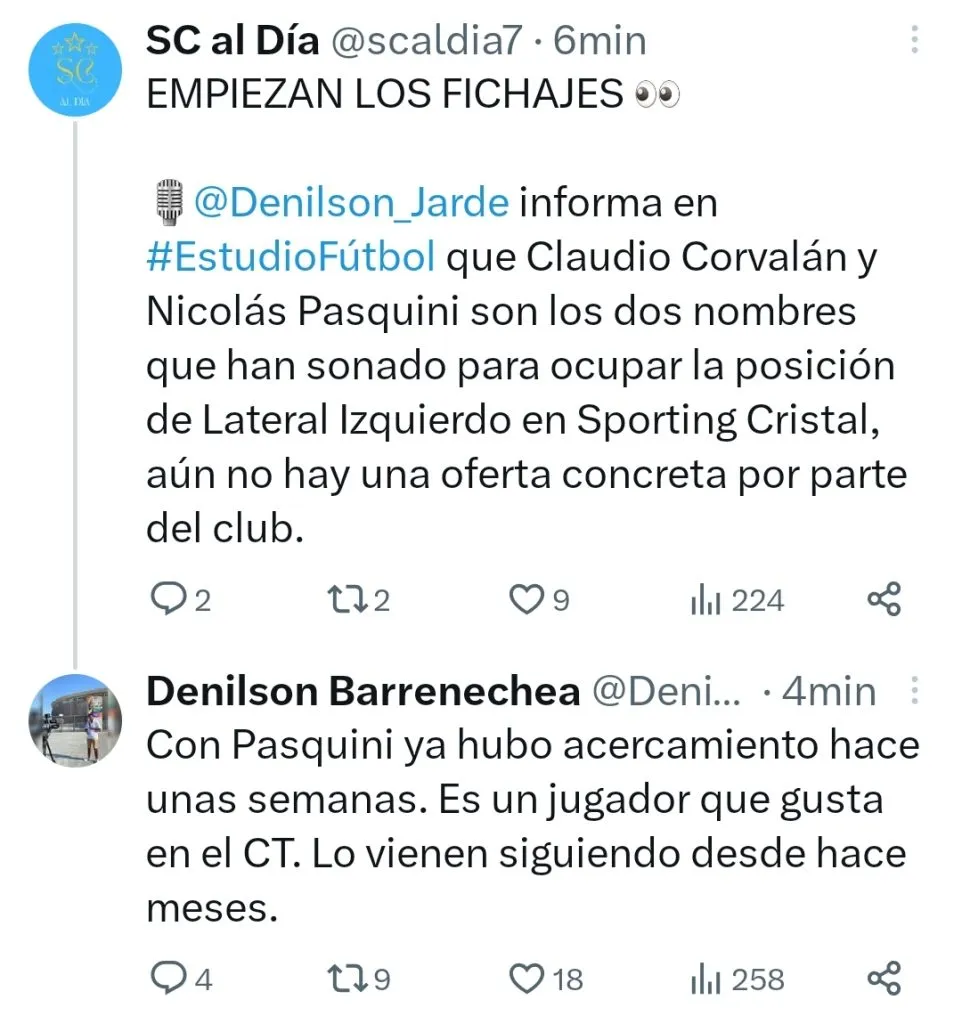Screen dimensions: 962x1024
Task: Open the #EstudioFútbol hashtag
Action: click(291, 257)
